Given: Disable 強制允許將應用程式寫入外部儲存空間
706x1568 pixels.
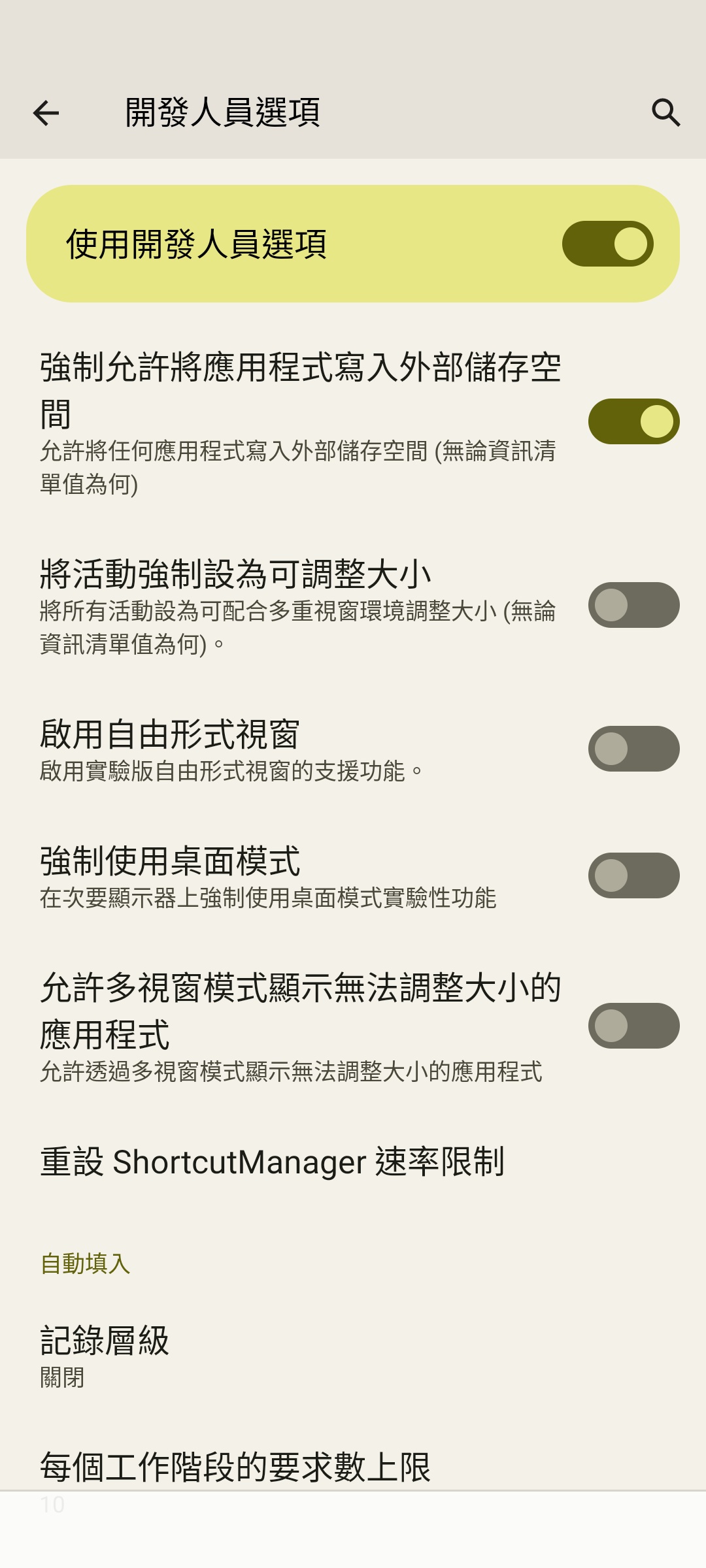Looking at the screenshot, I should point(634,421).
